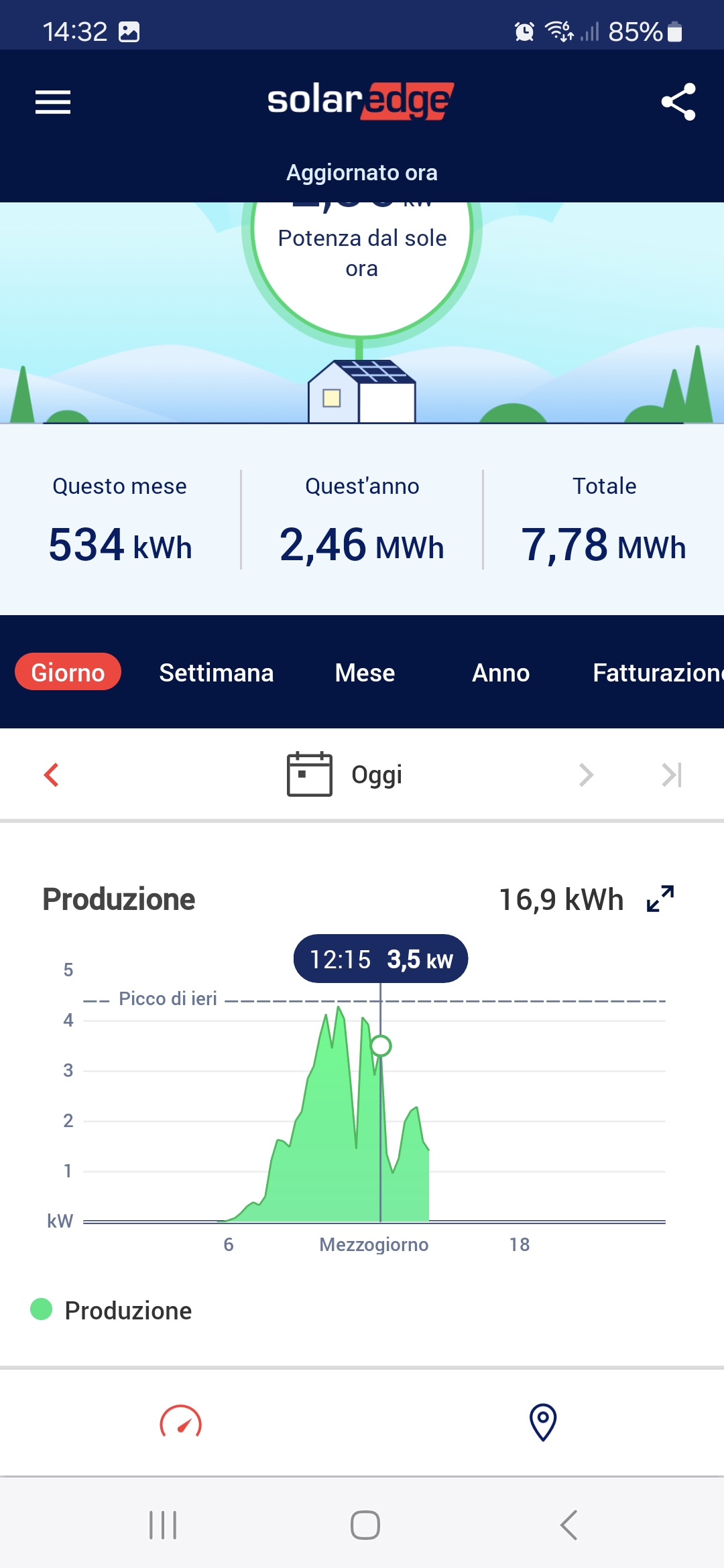The width and height of the screenshot is (724, 1568).
Task: Switch to the Anno view
Action: [501, 673]
